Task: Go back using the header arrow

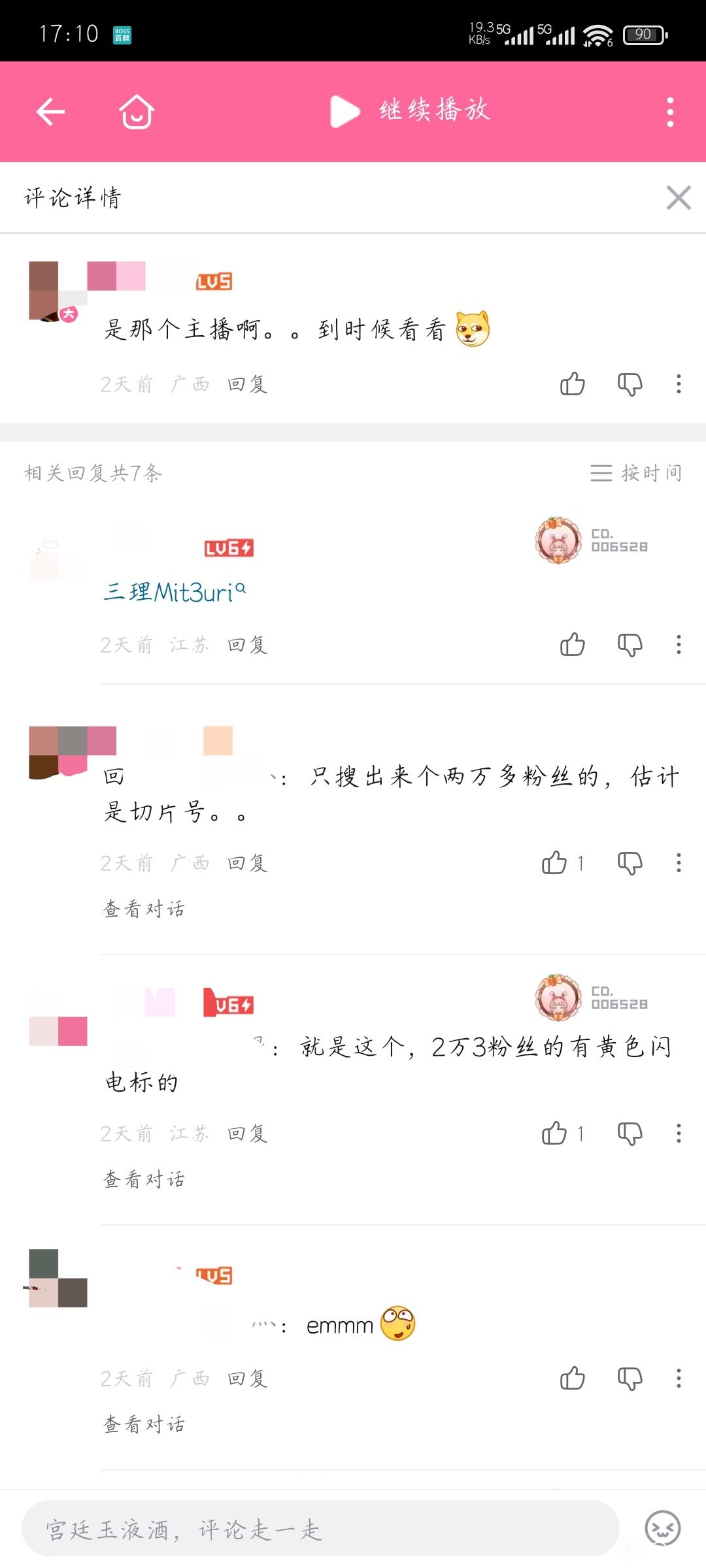Action: [50, 112]
